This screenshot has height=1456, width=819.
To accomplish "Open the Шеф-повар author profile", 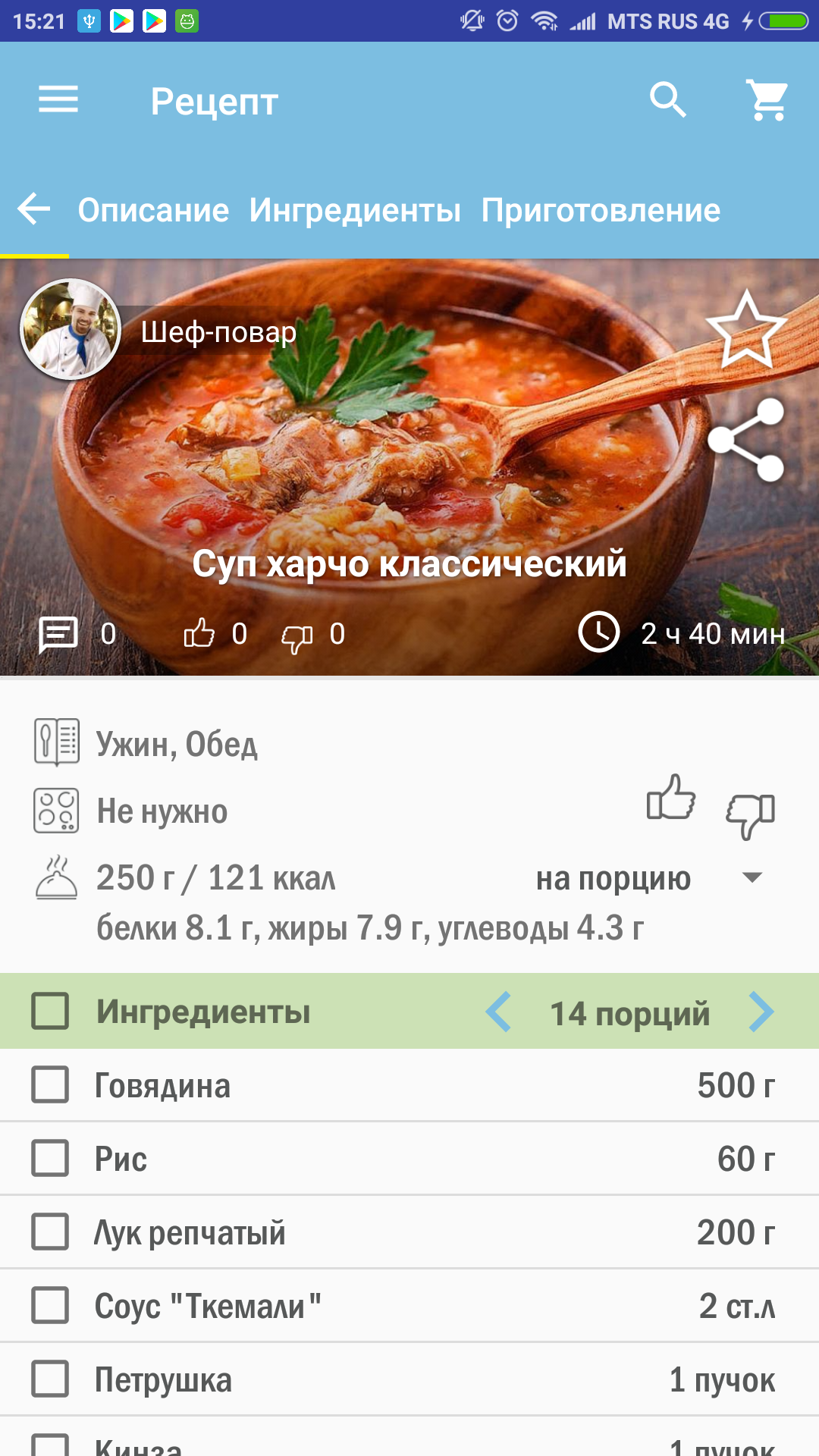I will [x=71, y=329].
